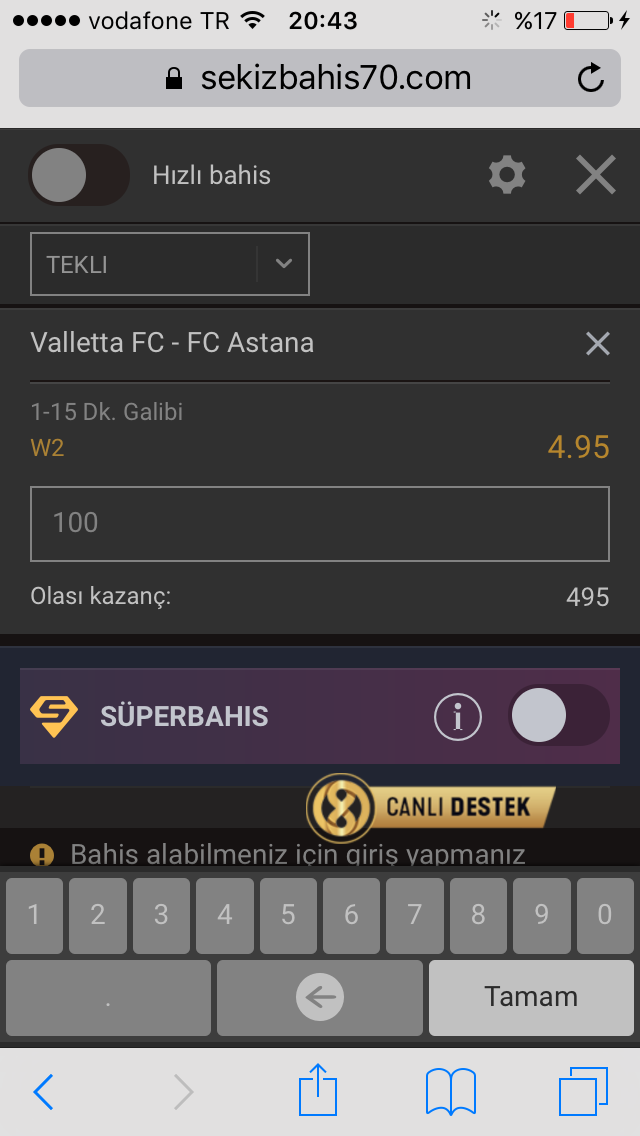Image resolution: width=640 pixels, height=1136 pixels.
Task: Tap the 5 key on keypad
Action: [288, 915]
